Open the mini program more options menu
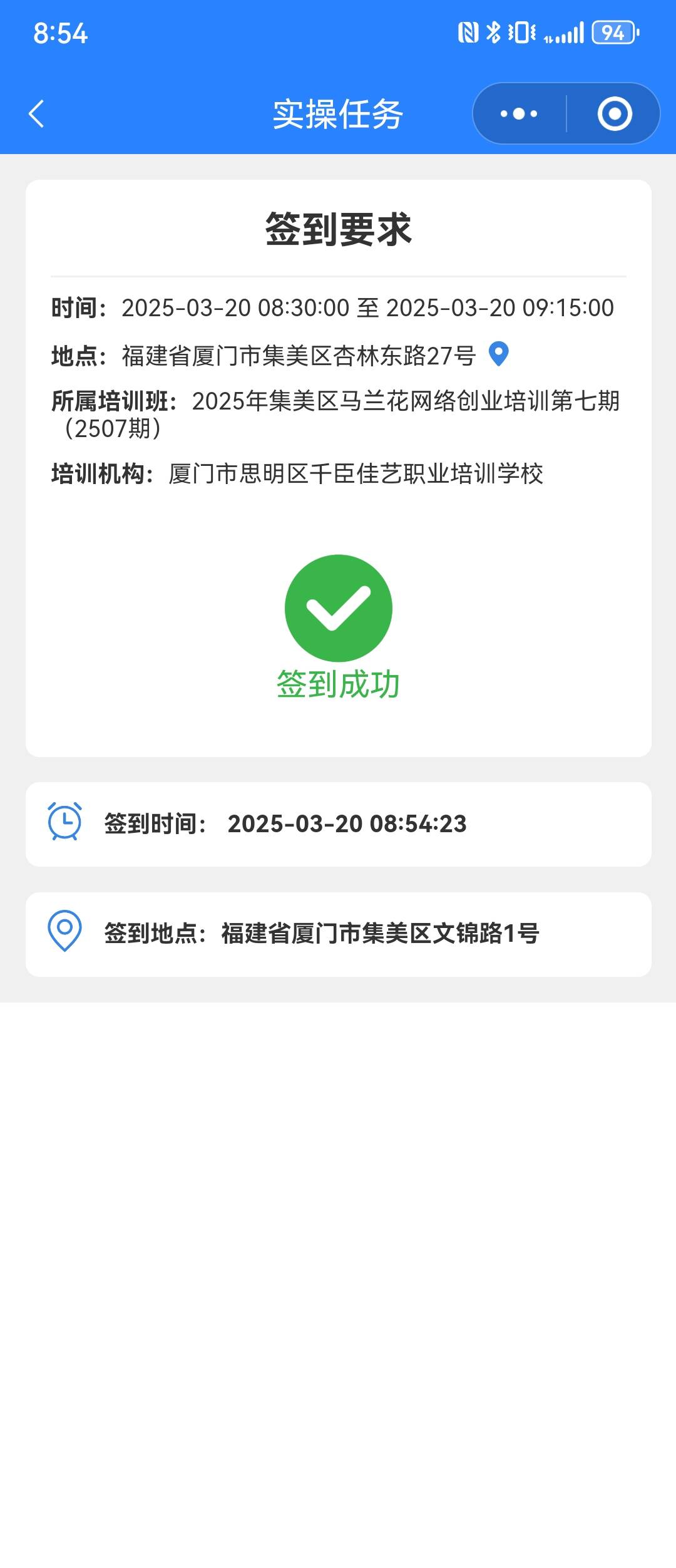The width and height of the screenshot is (676, 1568). 519,114
